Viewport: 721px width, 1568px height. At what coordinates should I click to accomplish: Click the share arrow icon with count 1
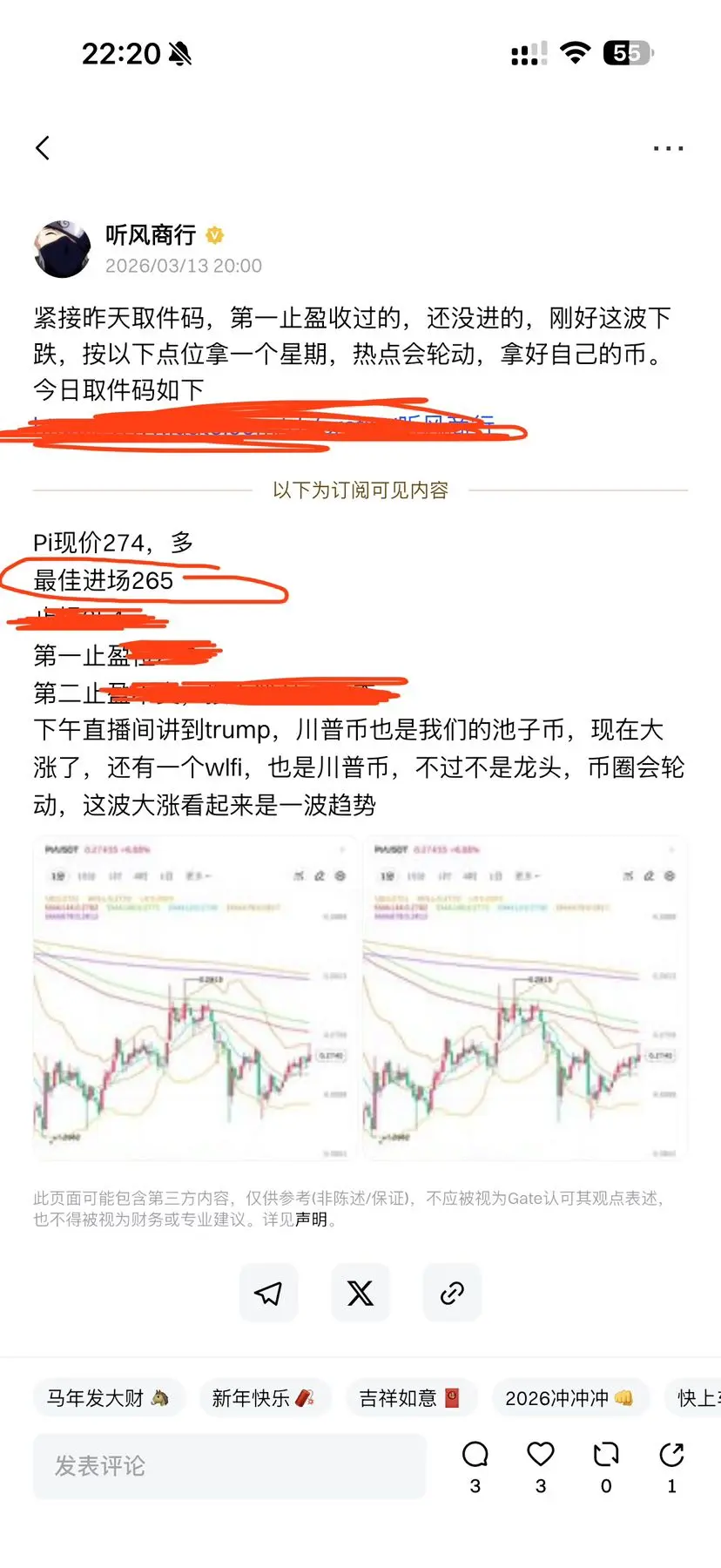(x=670, y=1453)
